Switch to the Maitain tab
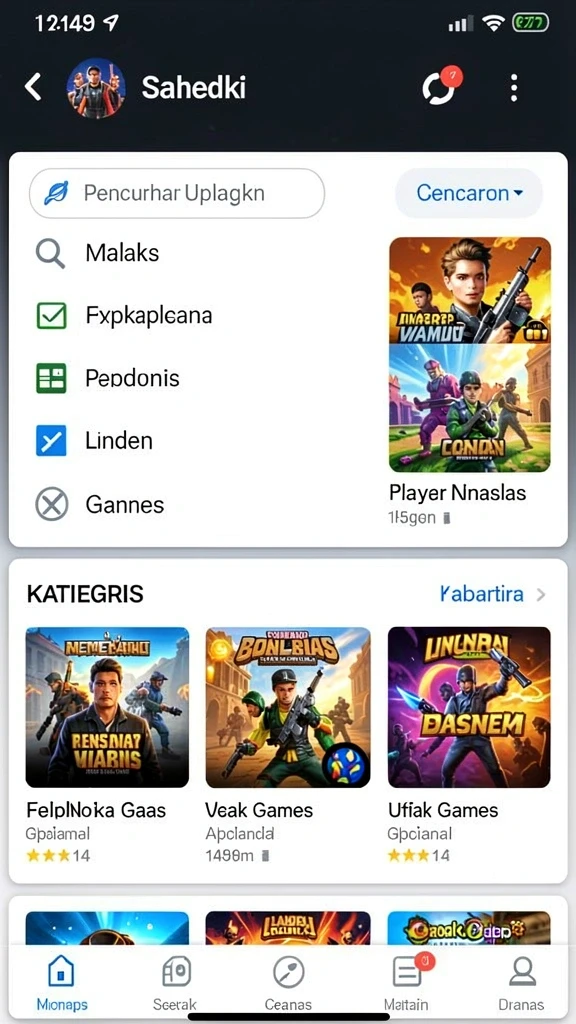 [407, 983]
